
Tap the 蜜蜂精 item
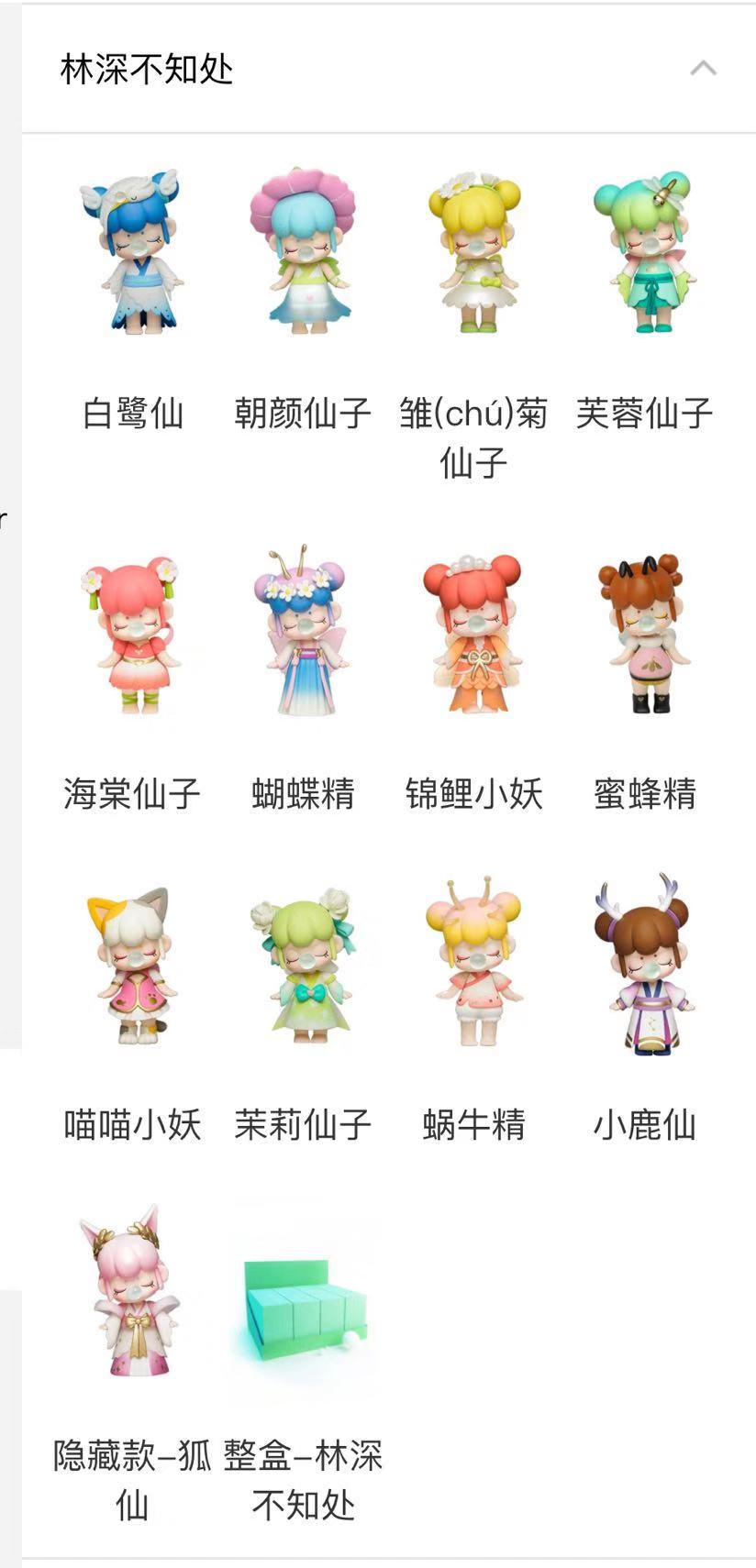[x=644, y=633]
